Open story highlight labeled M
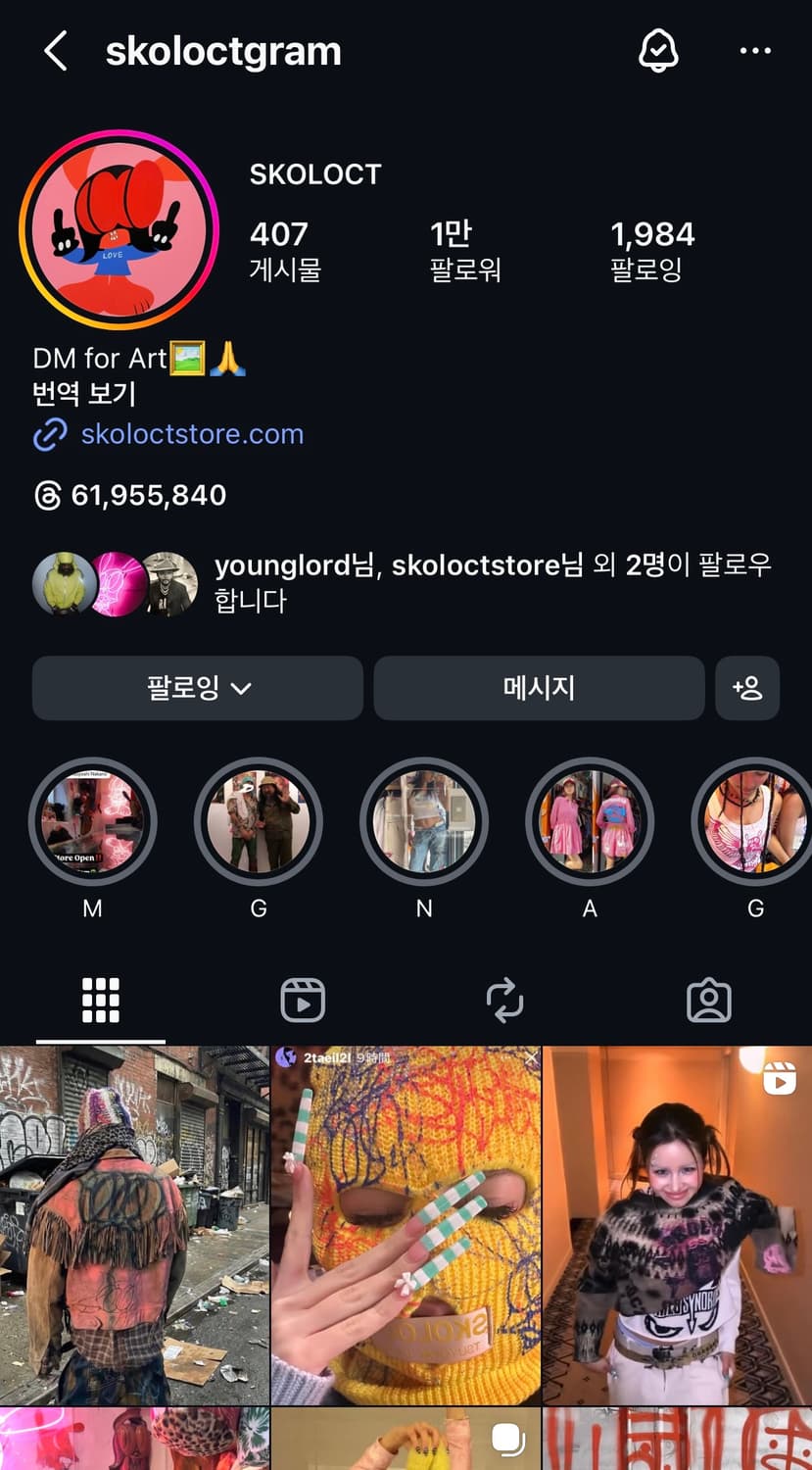The height and width of the screenshot is (1470, 812). (x=92, y=823)
